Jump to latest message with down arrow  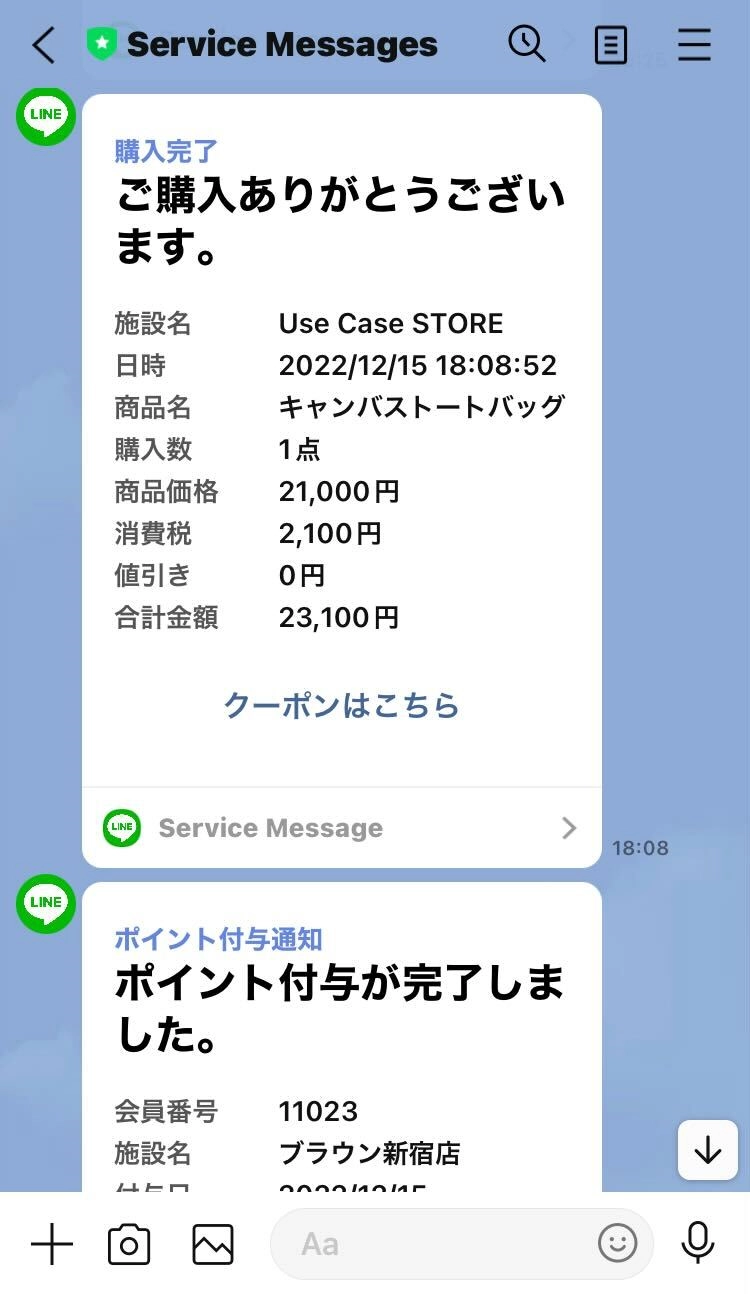click(x=707, y=1150)
